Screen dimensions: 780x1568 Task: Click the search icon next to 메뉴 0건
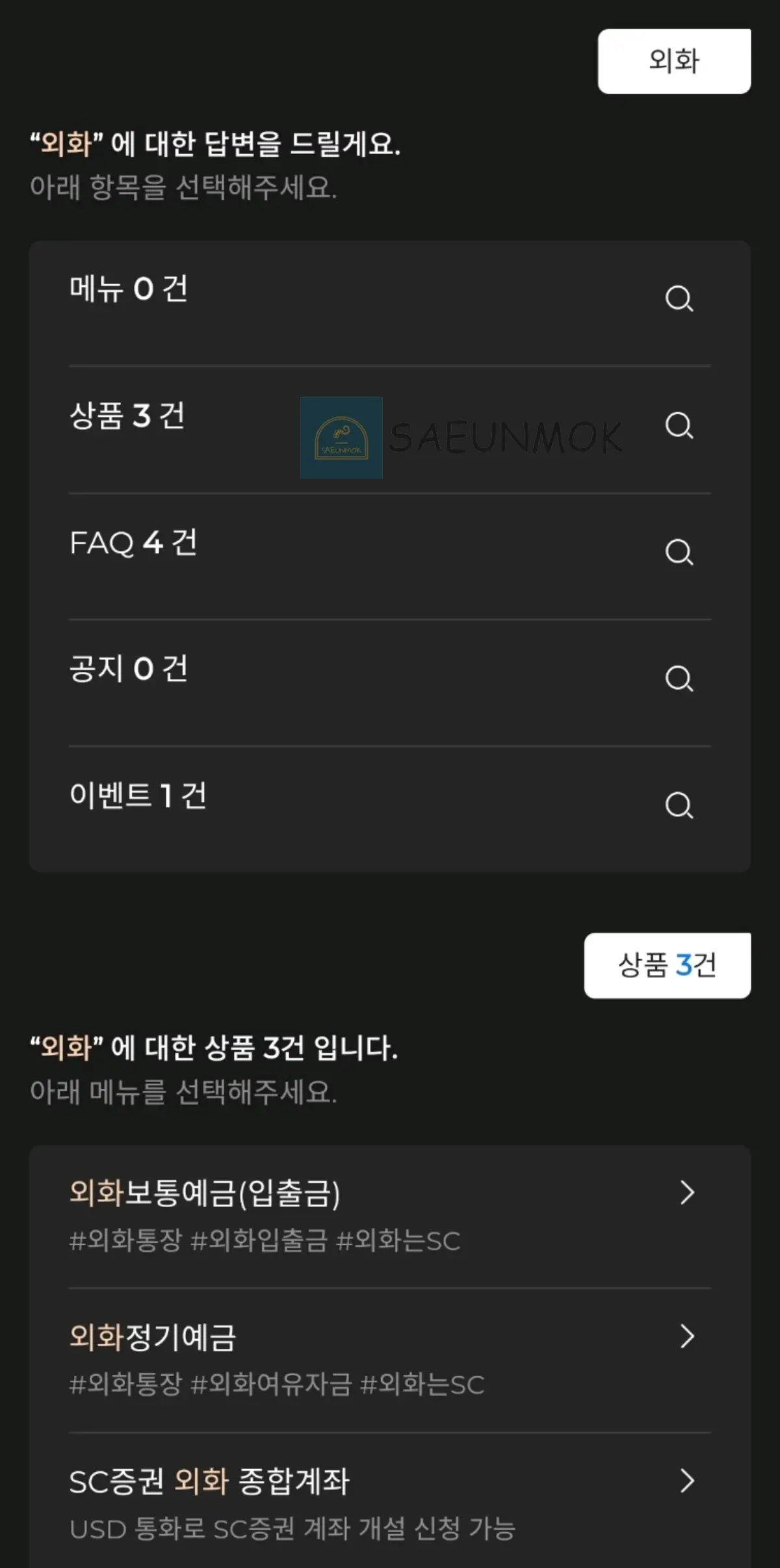coord(679,298)
